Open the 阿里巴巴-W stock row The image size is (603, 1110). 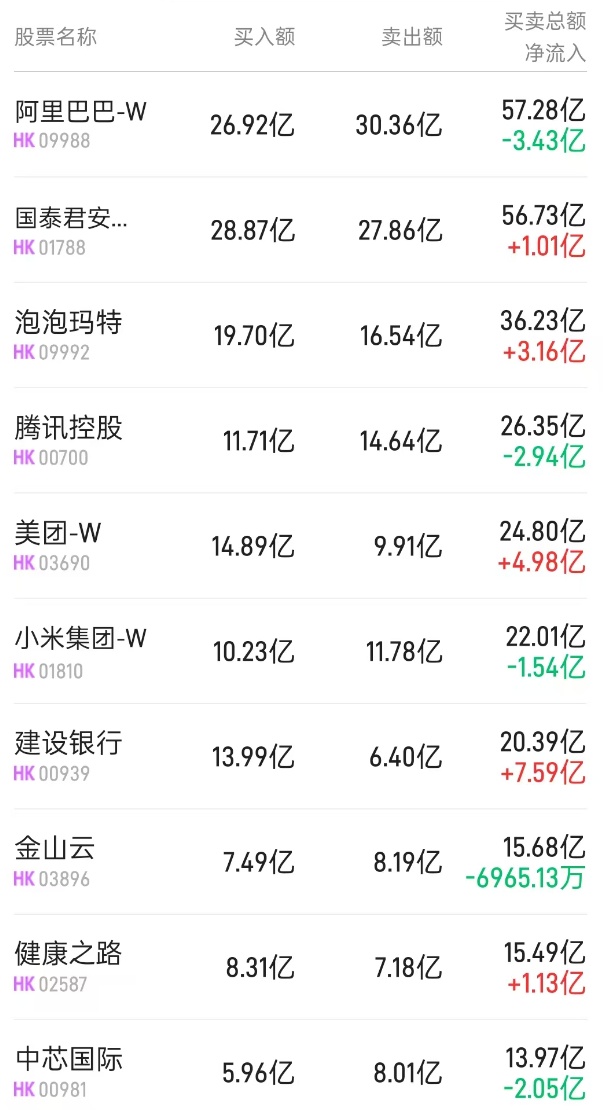tap(81, 112)
